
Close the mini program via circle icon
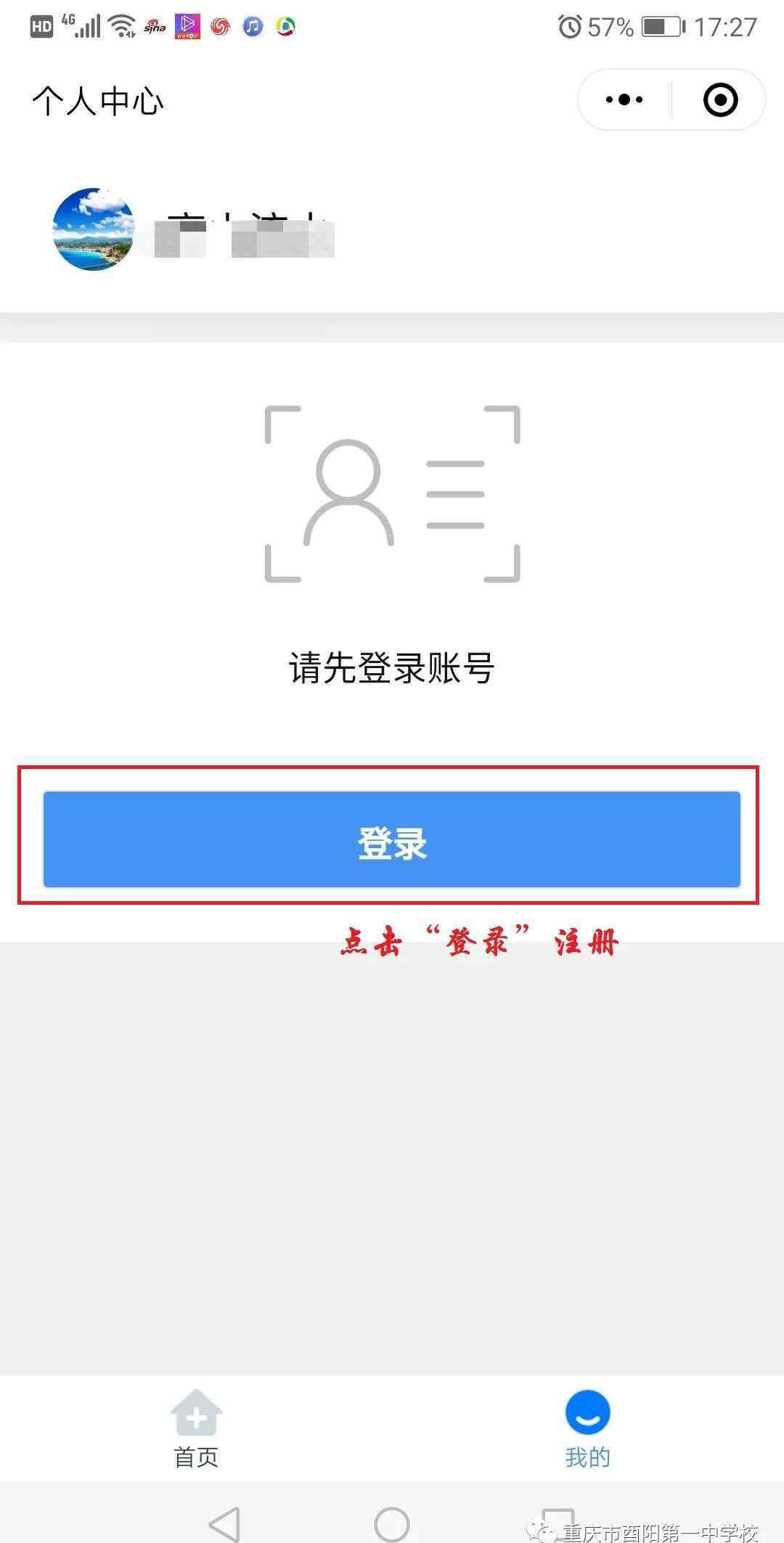coord(721,99)
